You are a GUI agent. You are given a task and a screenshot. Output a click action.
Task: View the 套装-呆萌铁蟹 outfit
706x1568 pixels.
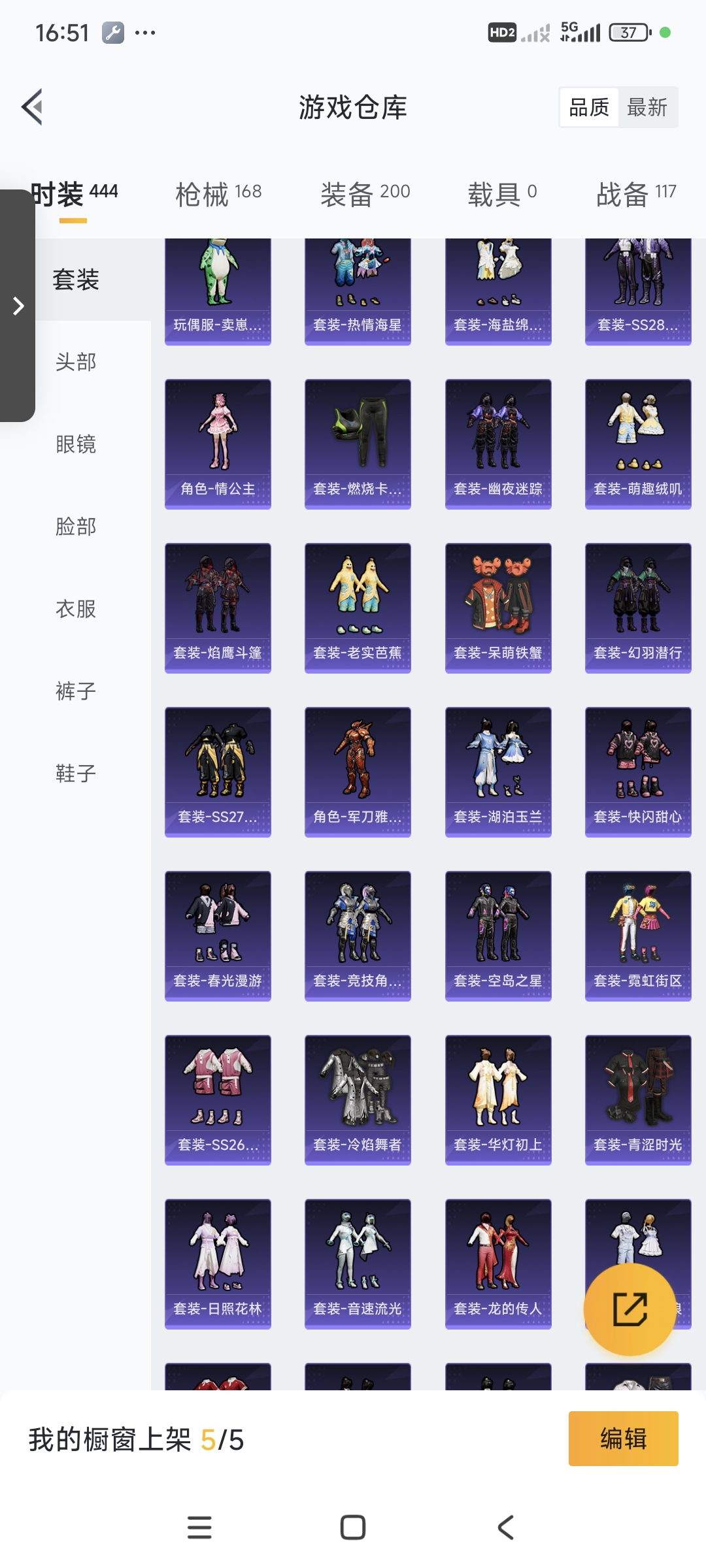pos(498,608)
